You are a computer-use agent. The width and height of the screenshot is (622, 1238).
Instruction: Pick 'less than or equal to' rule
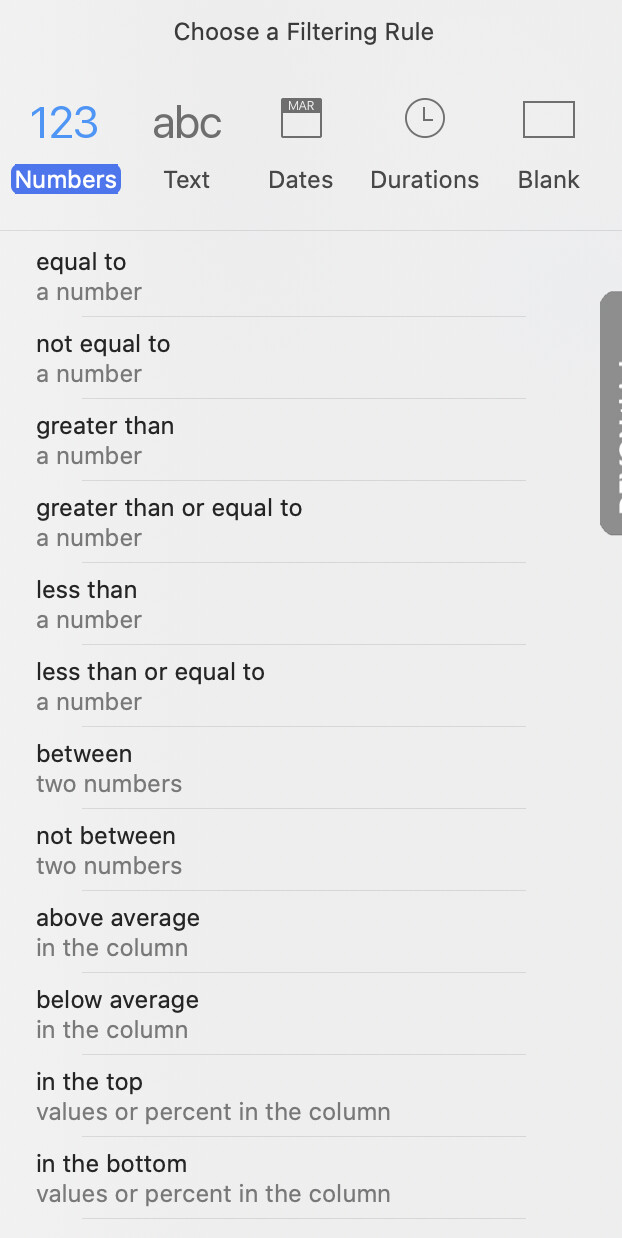[x=280, y=687]
